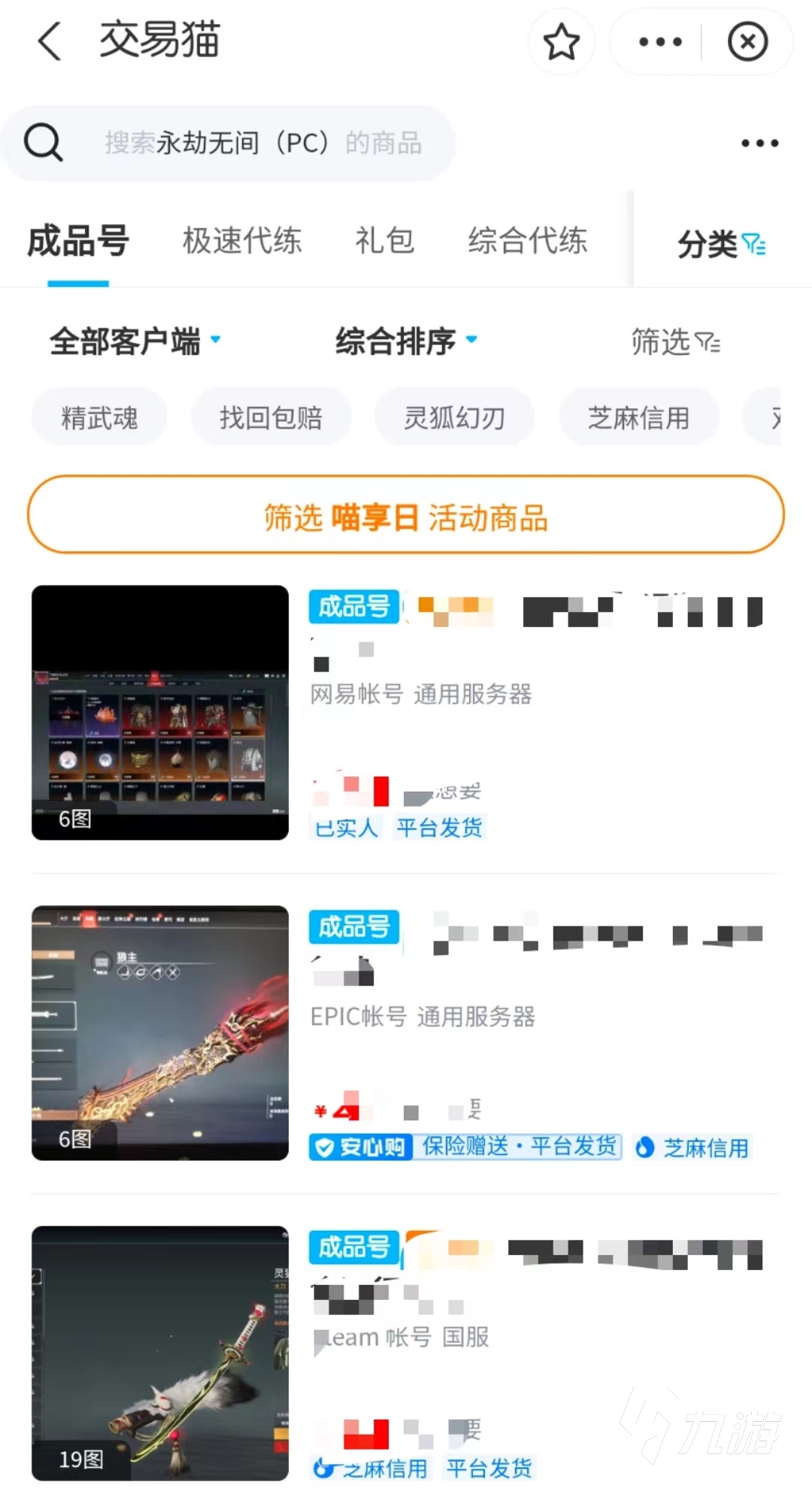Image resolution: width=812 pixels, height=1488 pixels.
Task: Open the EPIC帐号 通用服务器 listing
Action: 423,1017
